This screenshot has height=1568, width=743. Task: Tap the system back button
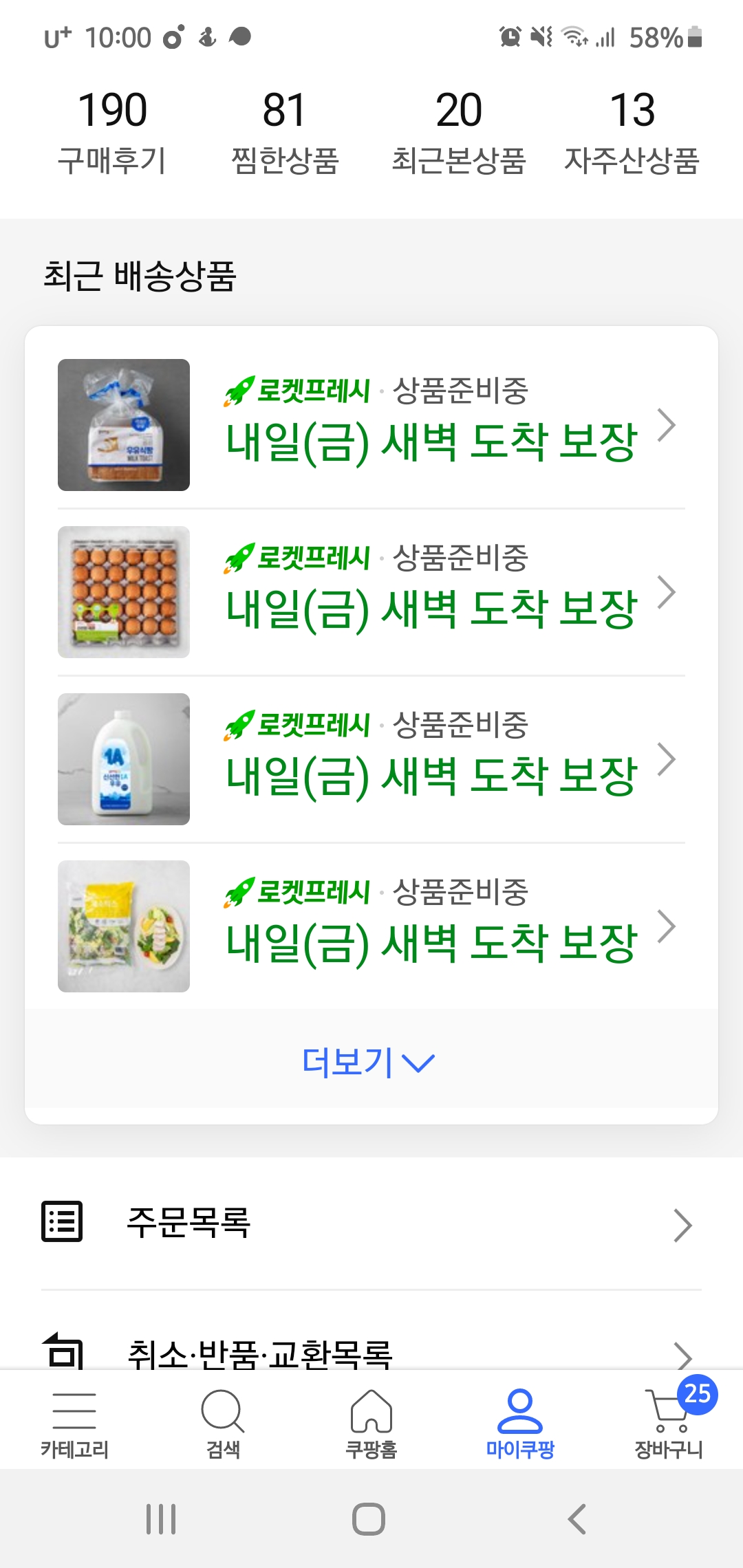[577, 1518]
